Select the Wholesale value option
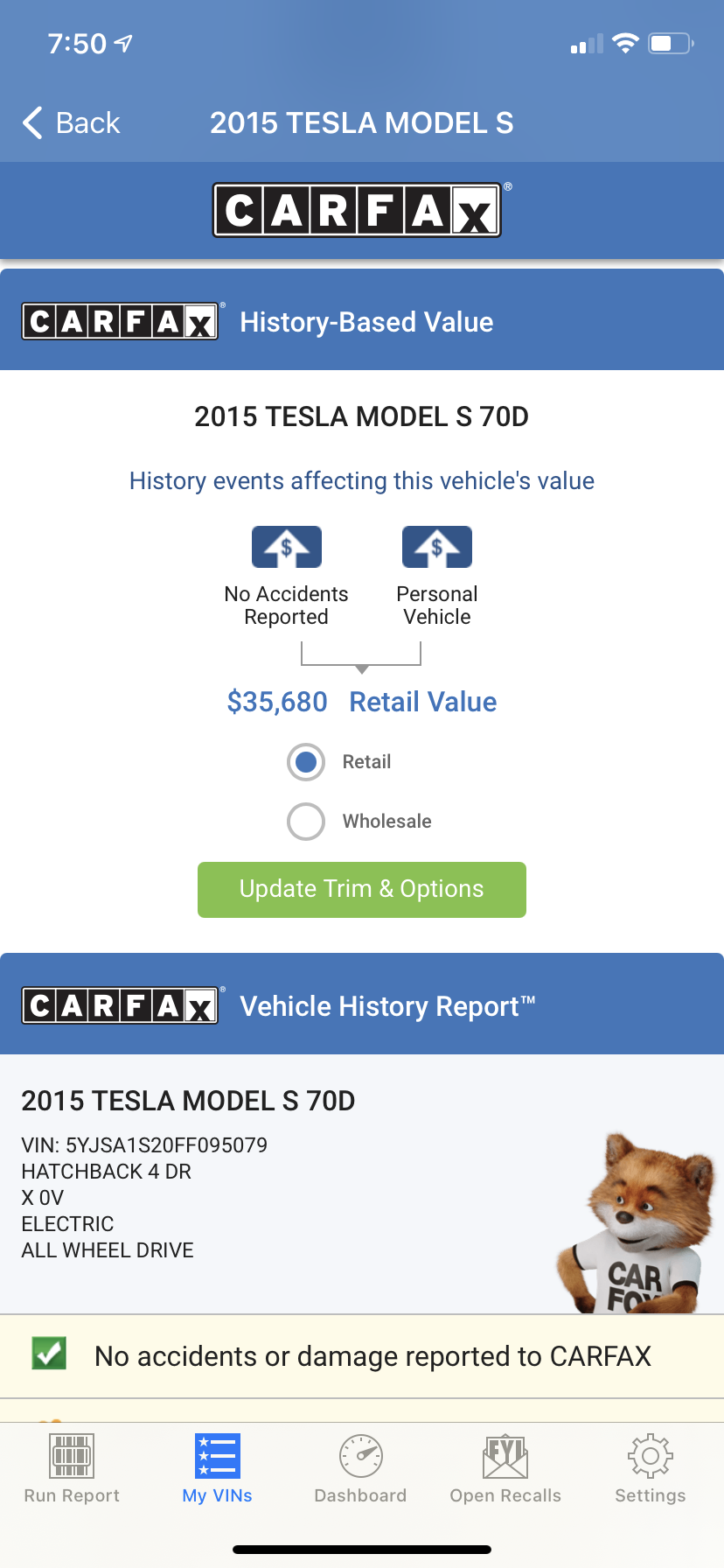The height and width of the screenshot is (1568, 724). click(x=306, y=822)
